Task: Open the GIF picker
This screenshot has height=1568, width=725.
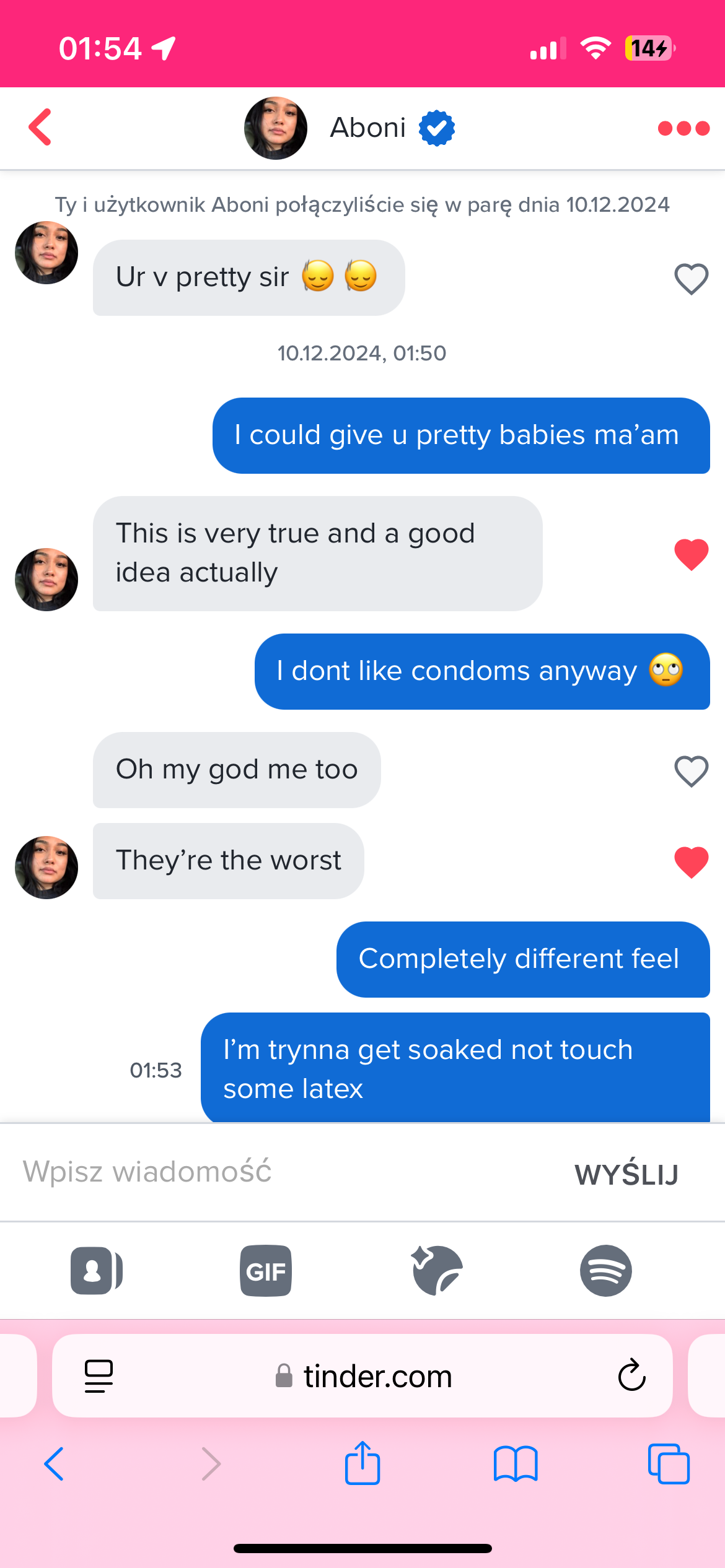Action: tap(266, 1271)
